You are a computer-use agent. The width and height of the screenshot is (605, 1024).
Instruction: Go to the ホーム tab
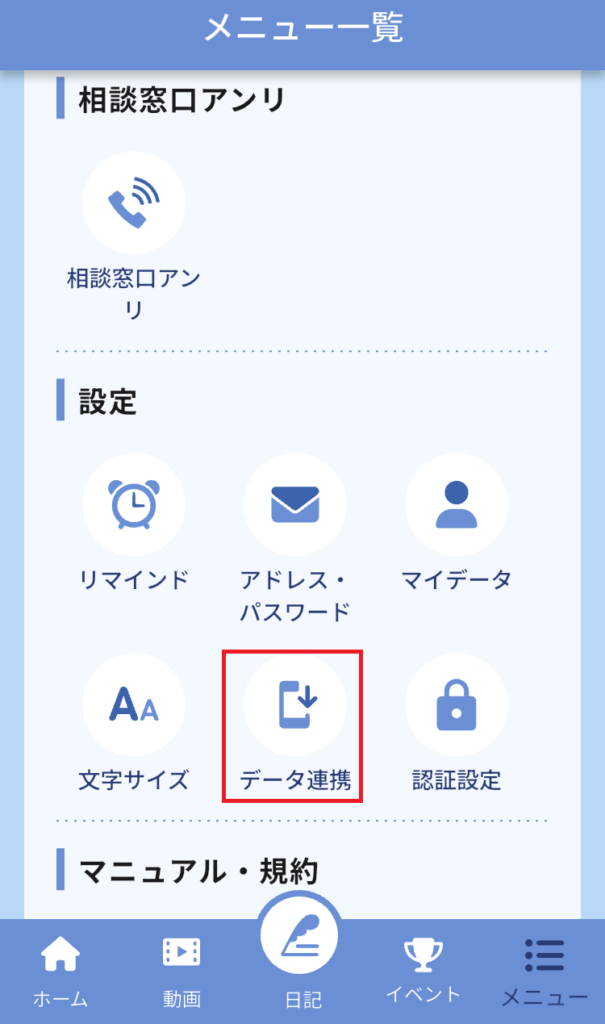point(60,970)
